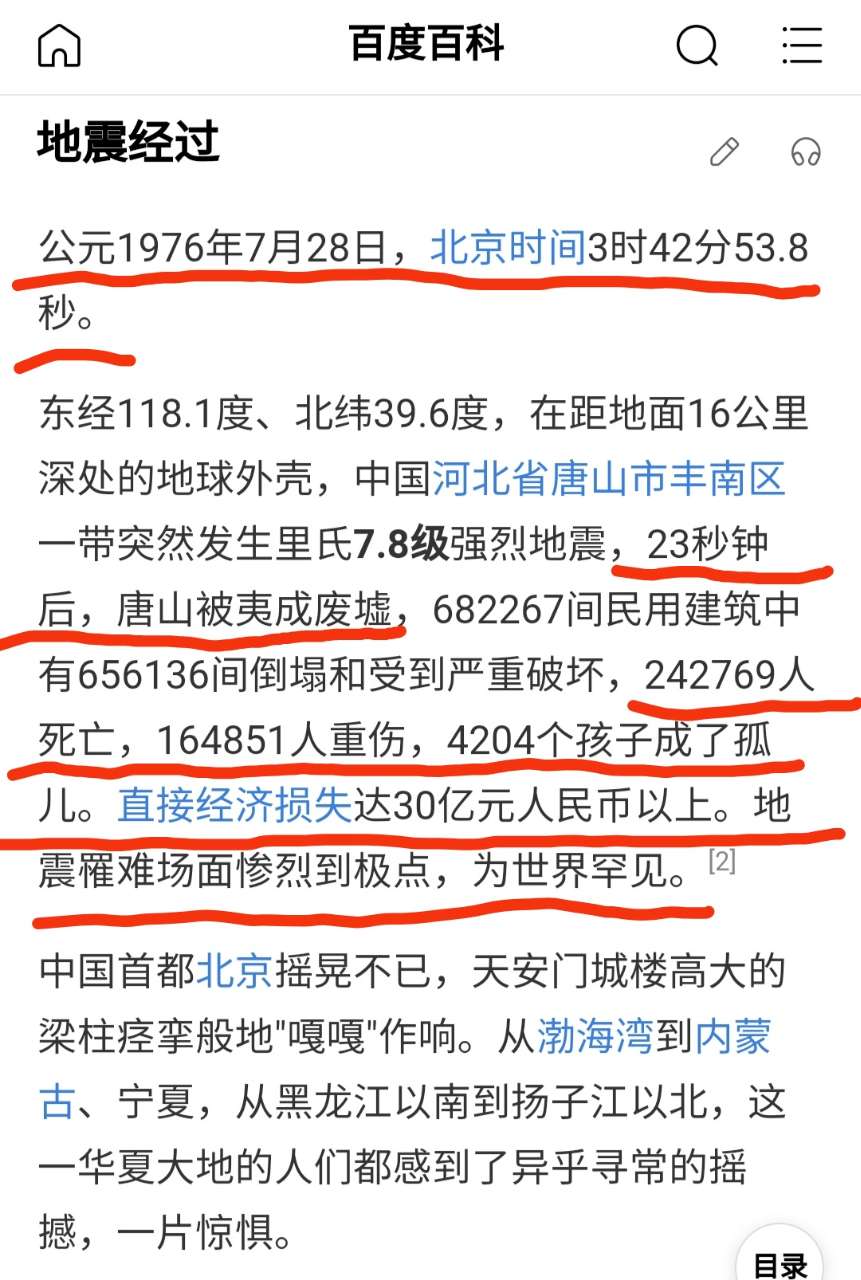The height and width of the screenshot is (1280, 861).
Task: Go to Baidu Baike home page
Action: (x=59, y=46)
